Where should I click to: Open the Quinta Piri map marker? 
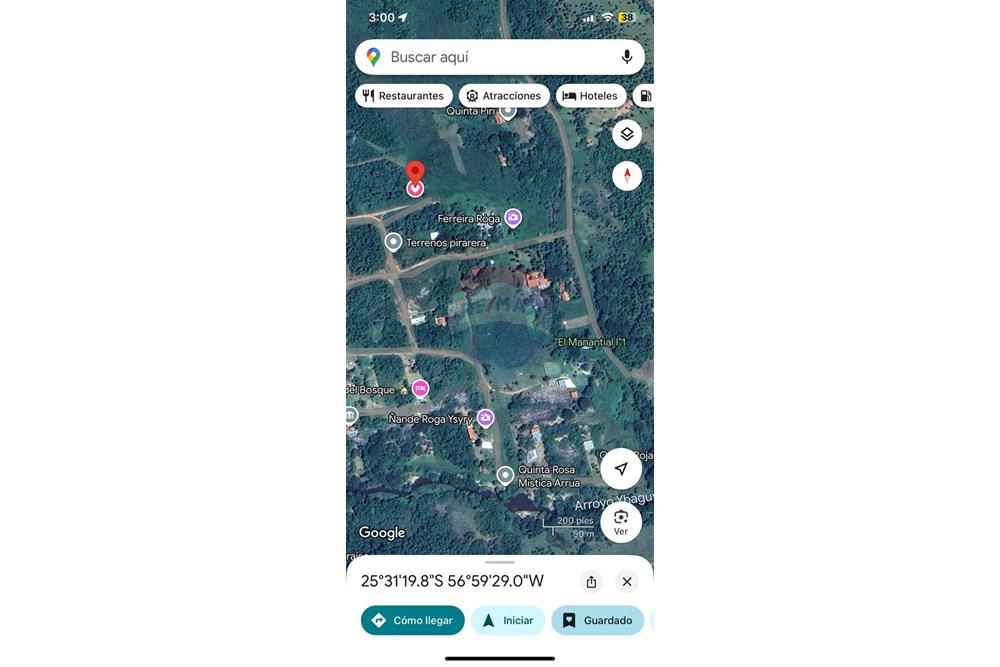pos(508,111)
